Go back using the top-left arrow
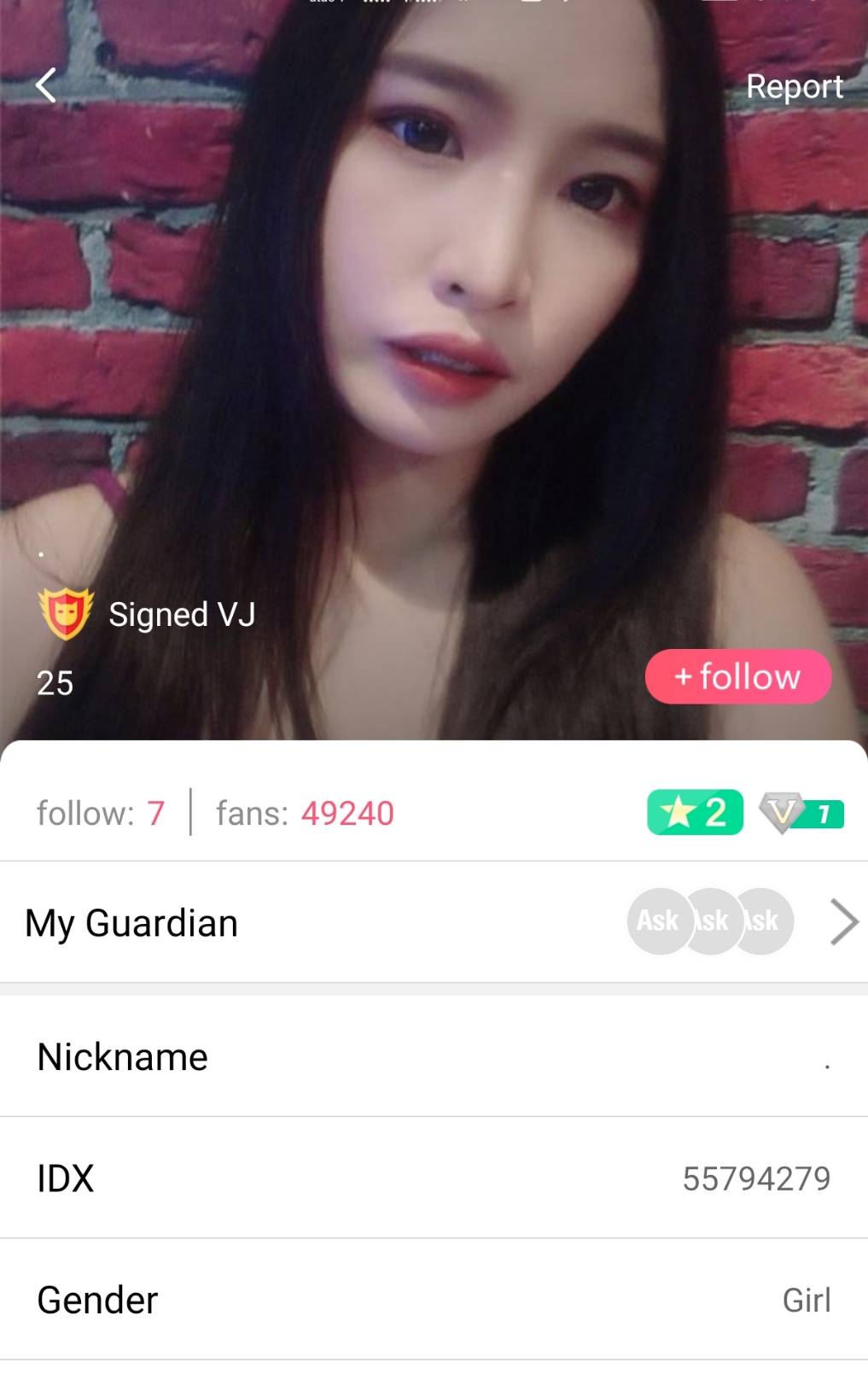The image size is (868, 1374). pyautogui.click(x=46, y=85)
